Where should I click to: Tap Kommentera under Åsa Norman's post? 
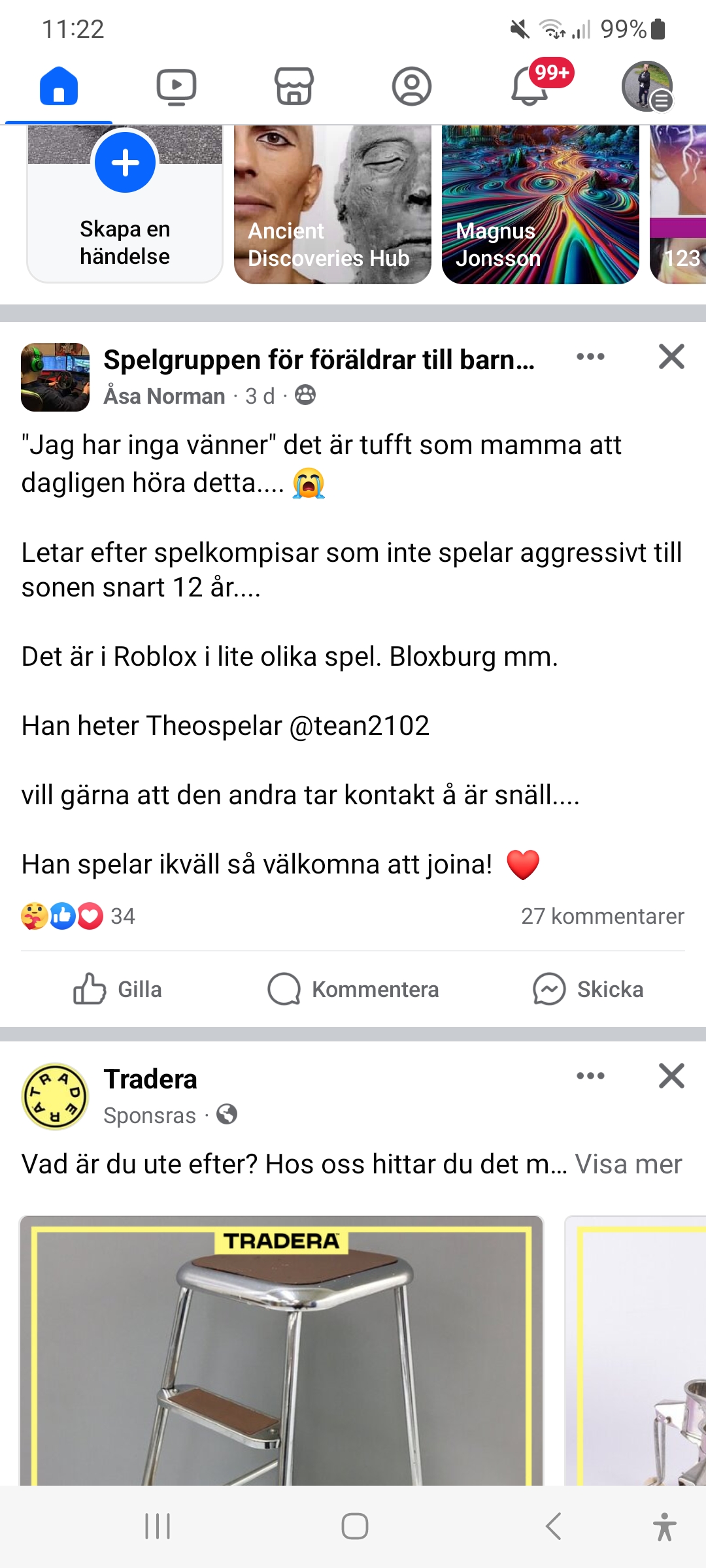[x=353, y=989]
